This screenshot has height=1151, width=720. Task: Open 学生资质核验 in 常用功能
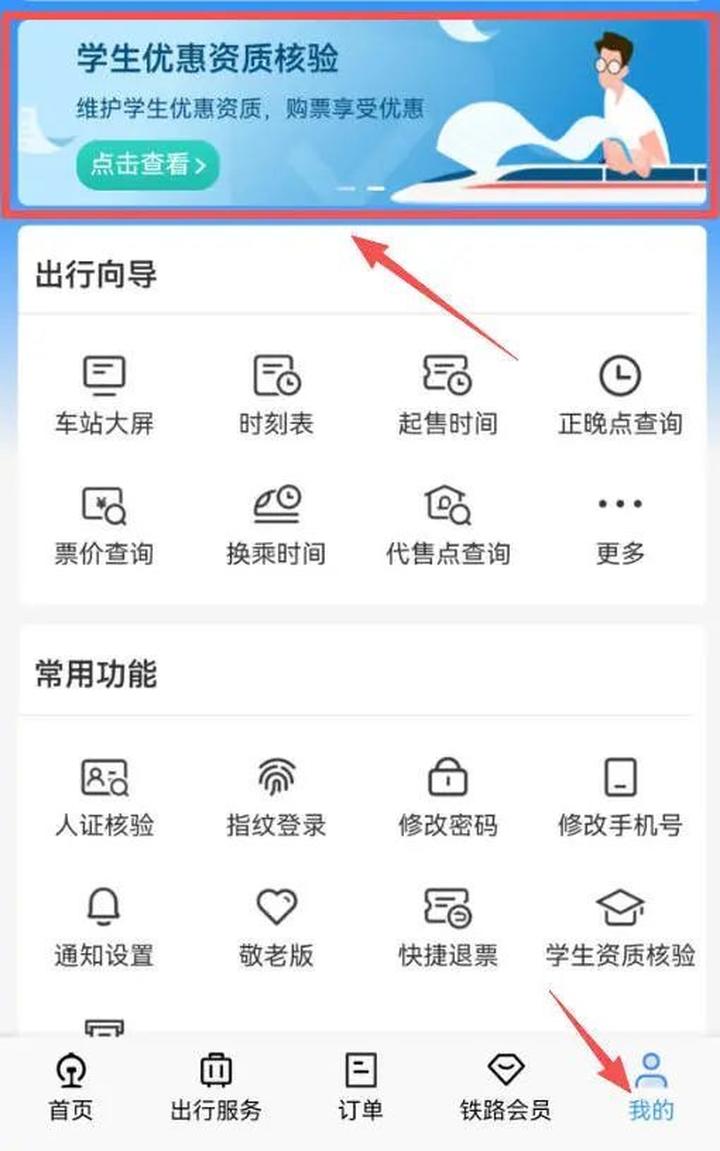click(620, 926)
